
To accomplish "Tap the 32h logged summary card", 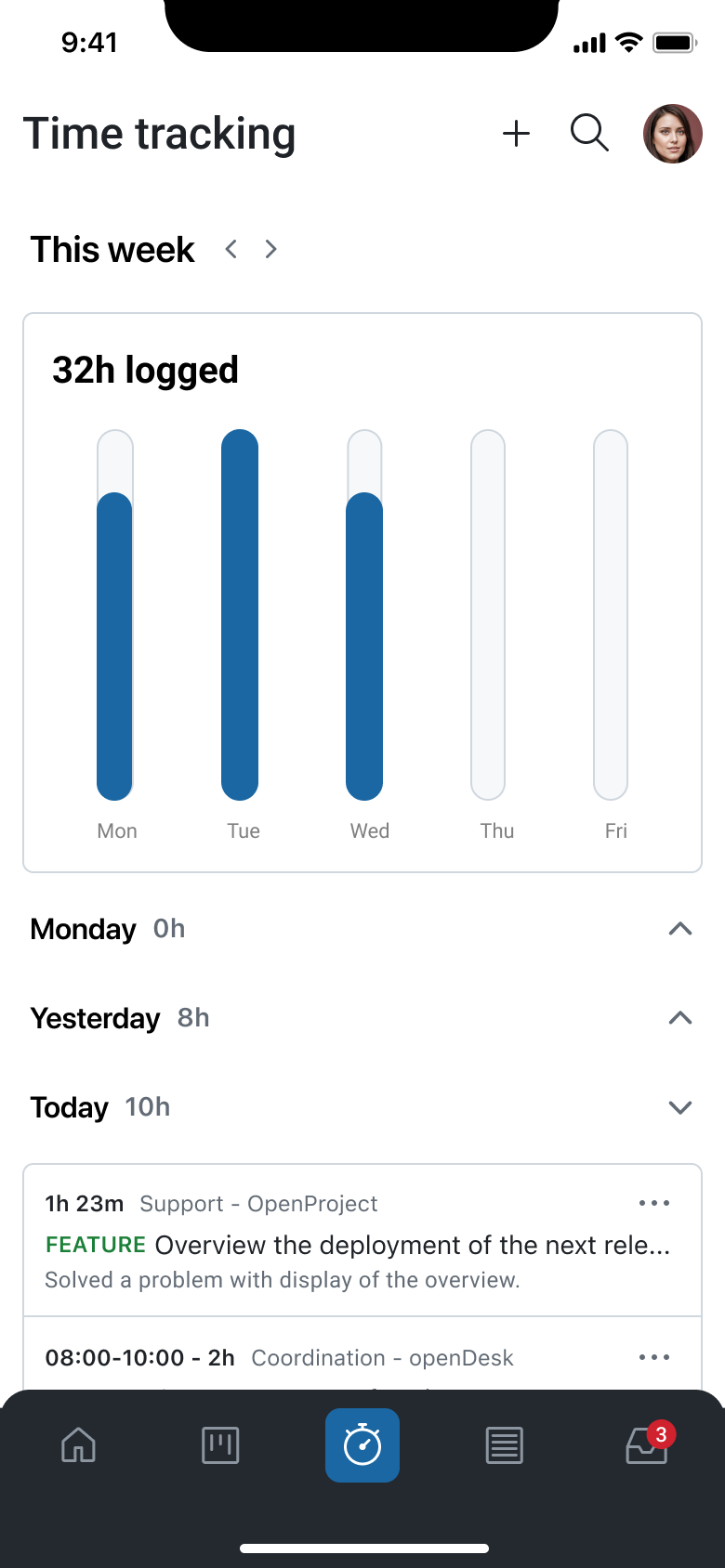I will click(x=146, y=369).
